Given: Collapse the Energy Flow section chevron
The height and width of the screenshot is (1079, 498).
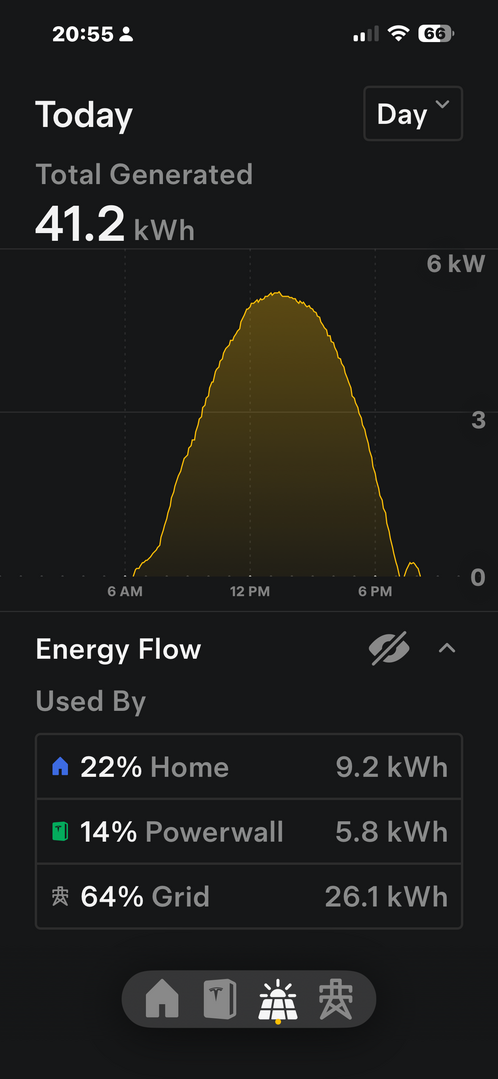Looking at the screenshot, I should (x=447, y=648).
